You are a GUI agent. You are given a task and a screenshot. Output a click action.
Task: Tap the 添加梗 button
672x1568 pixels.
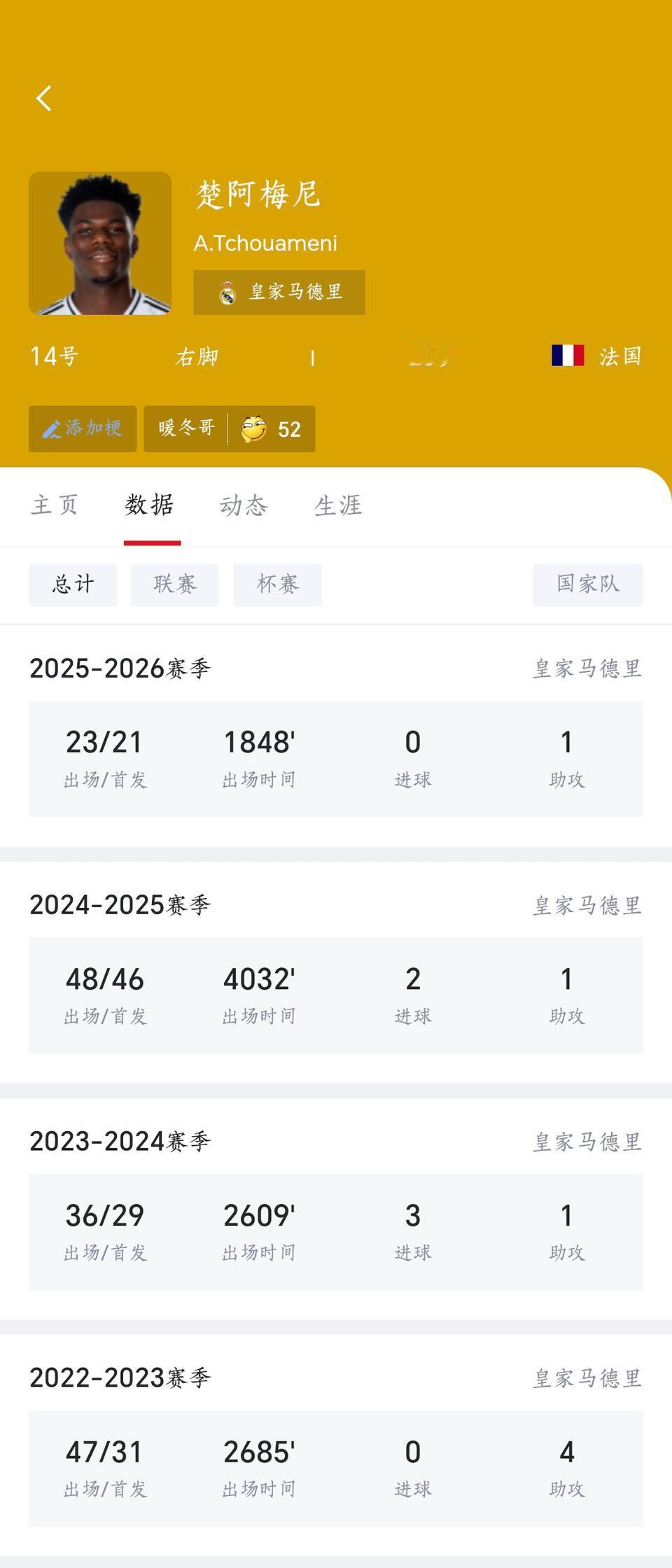[82, 429]
